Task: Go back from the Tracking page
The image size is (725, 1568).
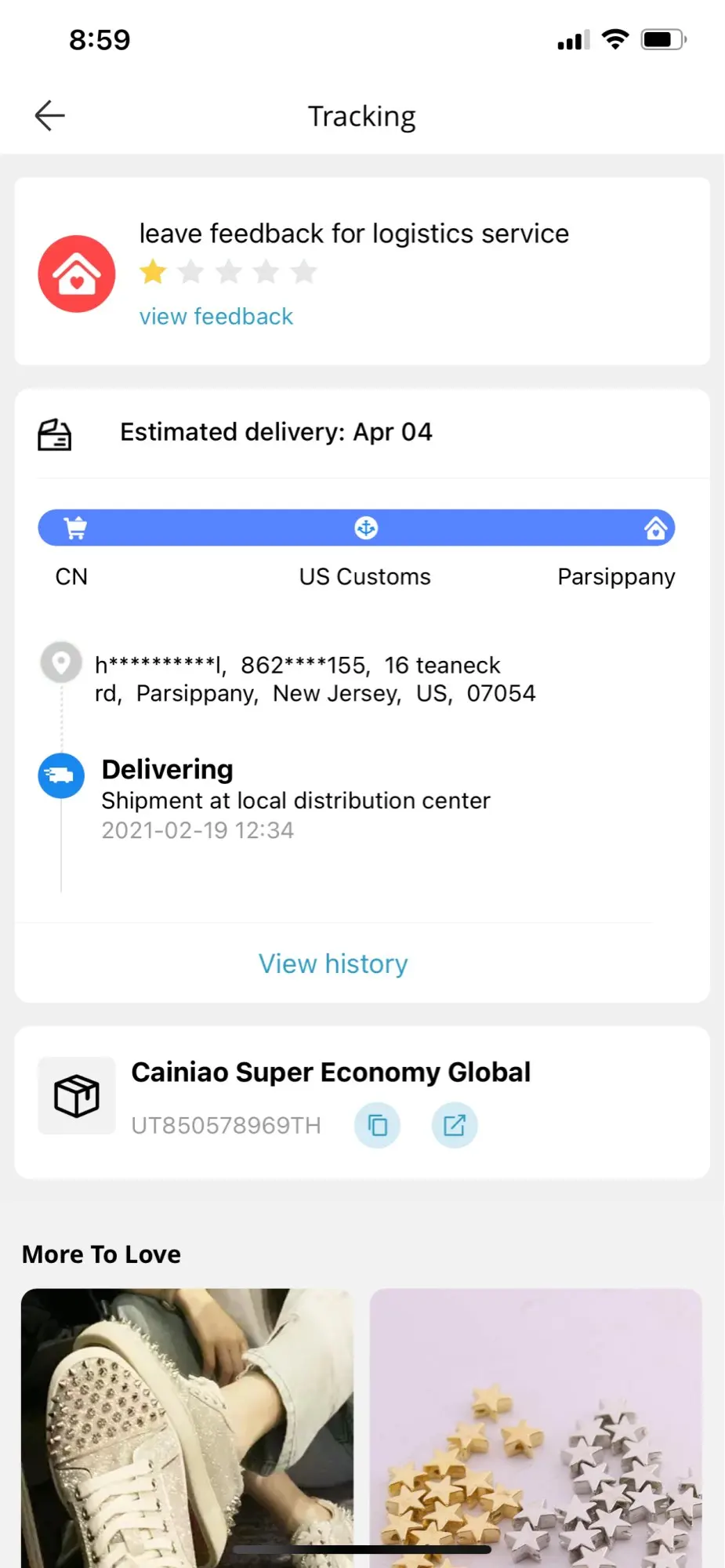Action: (x=49, y=116)
